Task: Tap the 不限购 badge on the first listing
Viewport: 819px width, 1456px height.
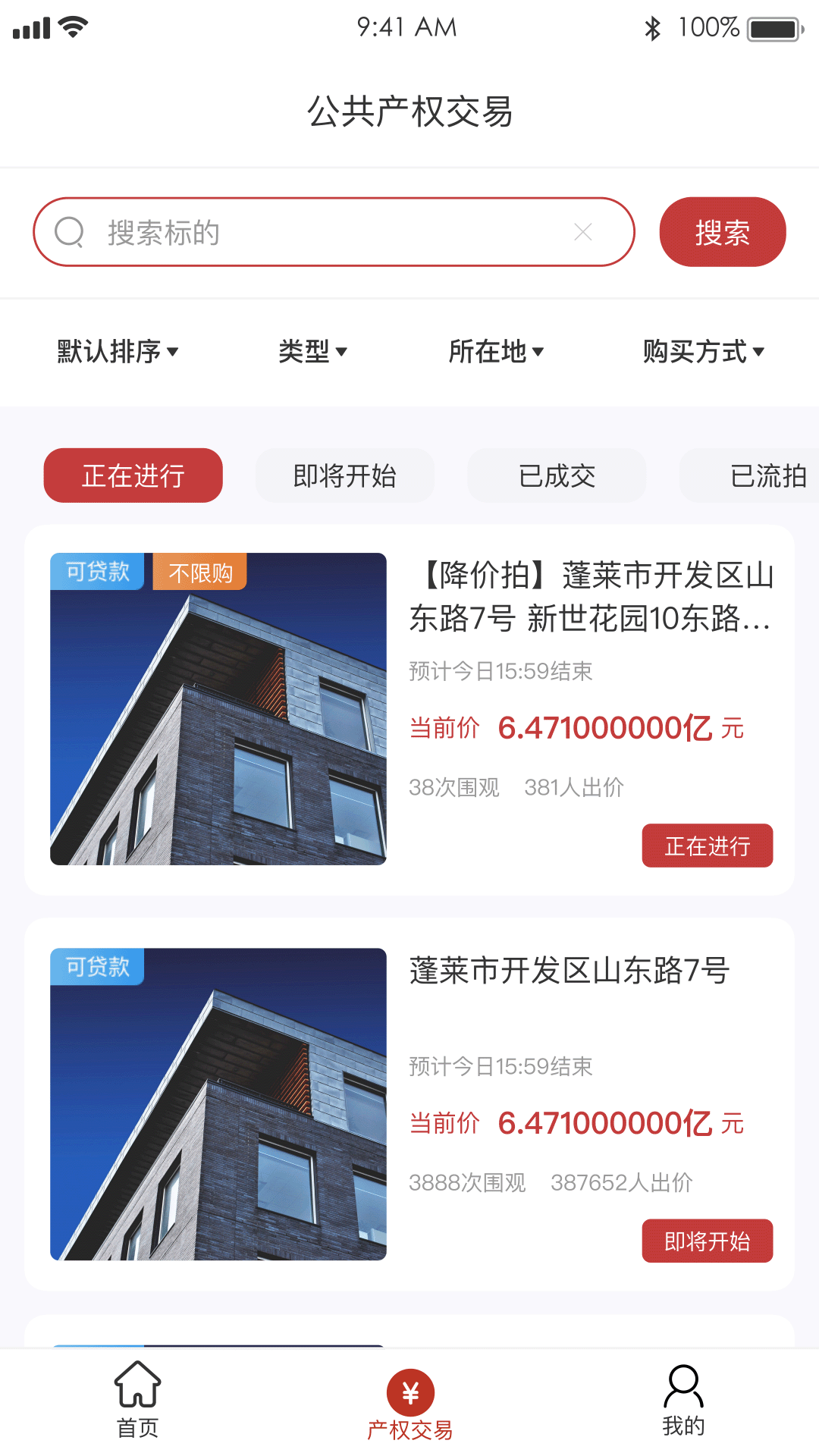Action: (x=199, y=573)
